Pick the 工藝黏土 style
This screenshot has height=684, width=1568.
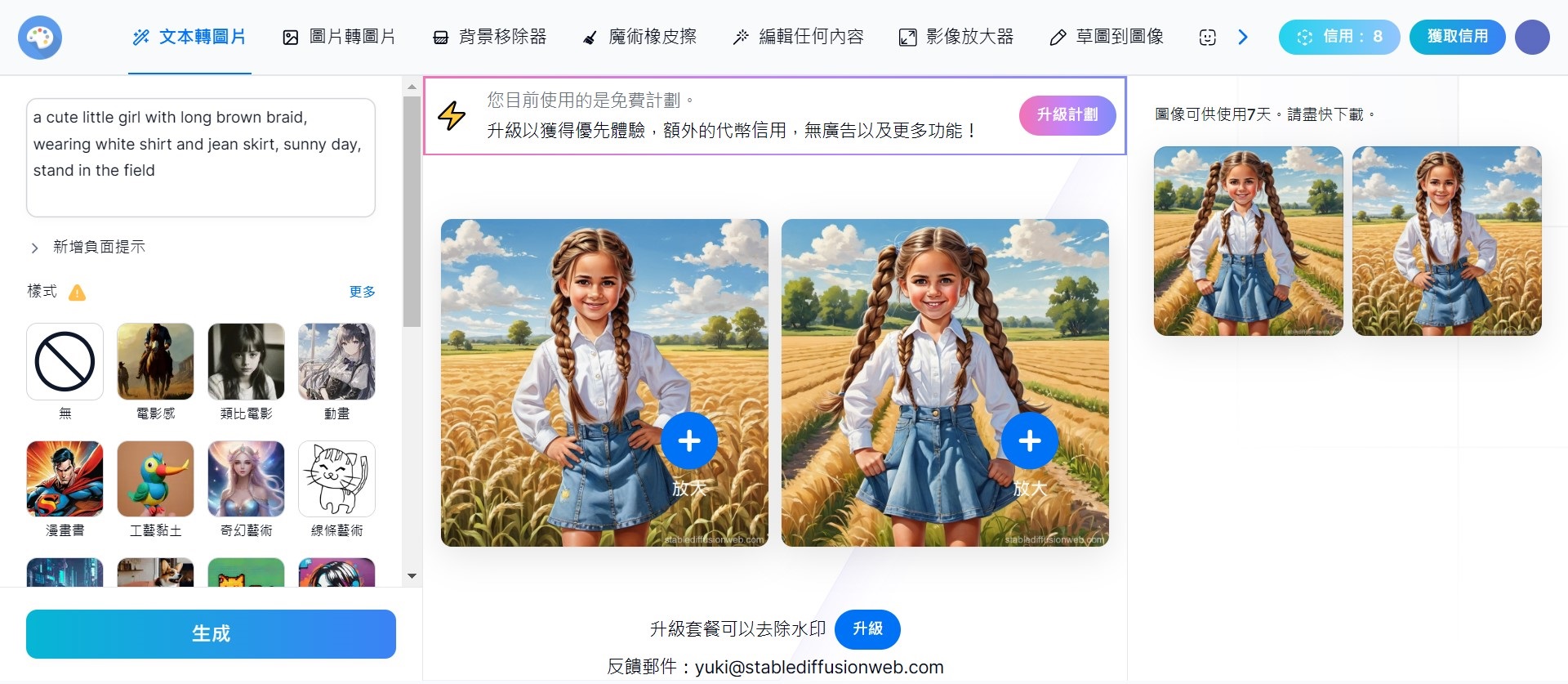[x=155, y=479]
